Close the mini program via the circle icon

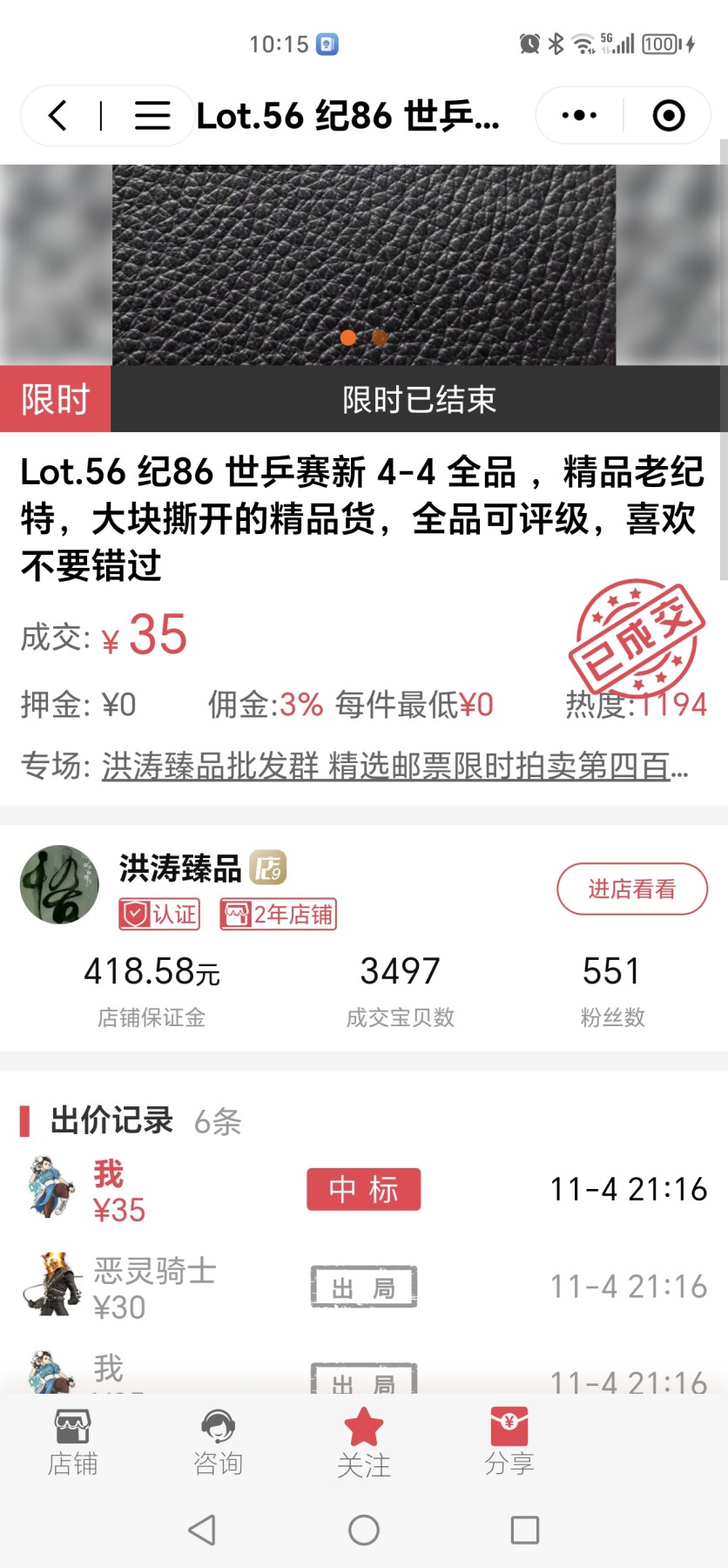pos(668,116)
